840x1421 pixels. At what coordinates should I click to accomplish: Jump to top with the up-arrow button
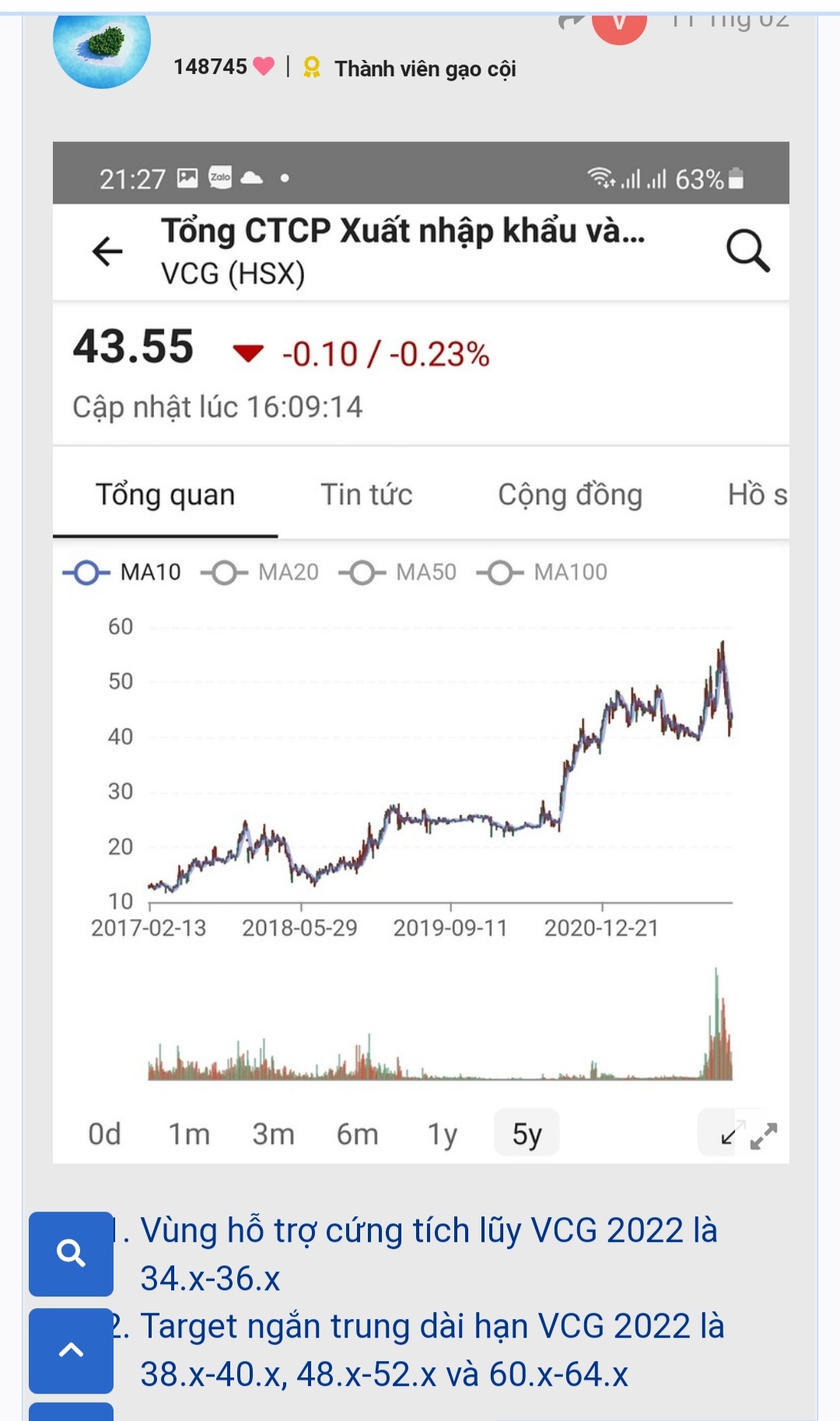(x=71, y=1350)
